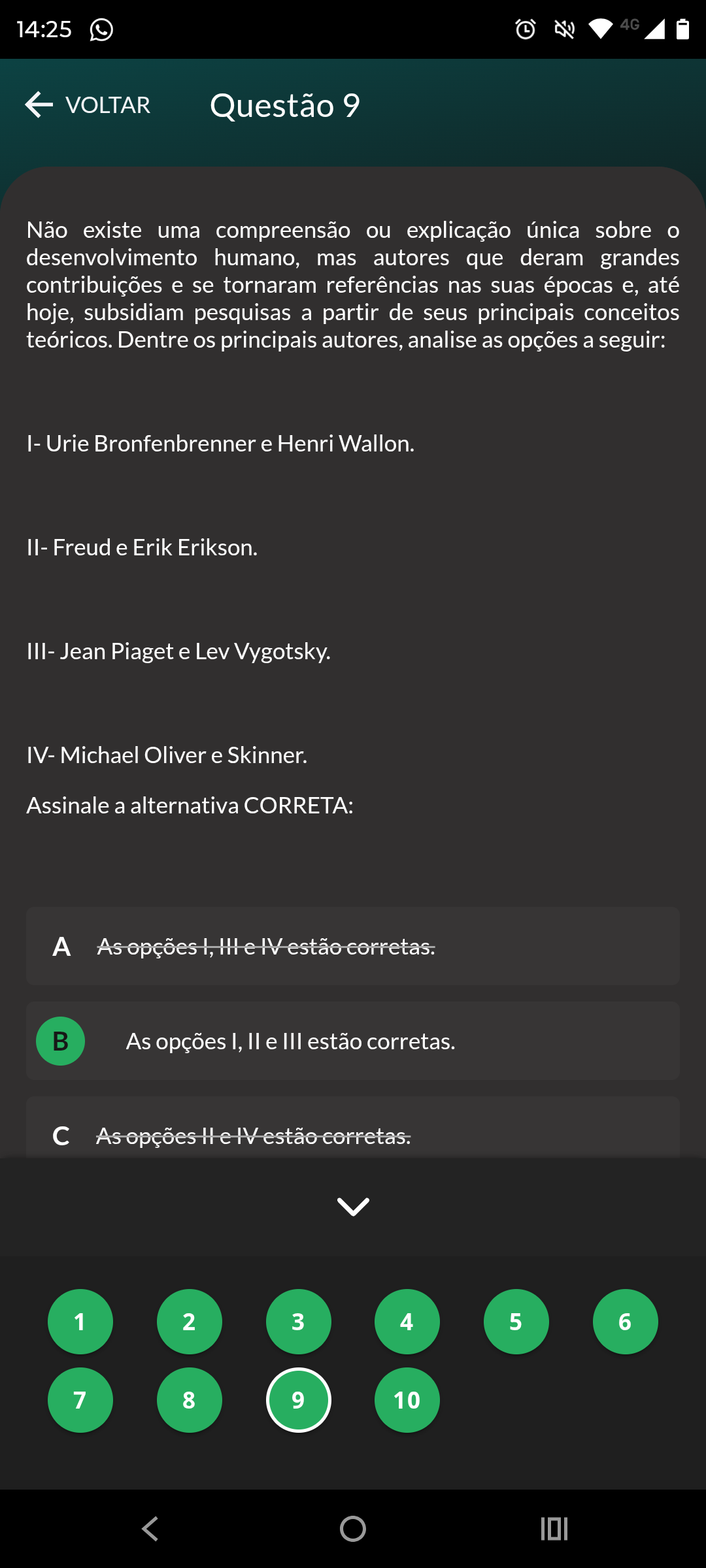
Task: Choose answer B: opções I, II e III
Action: click(353, 1041)
